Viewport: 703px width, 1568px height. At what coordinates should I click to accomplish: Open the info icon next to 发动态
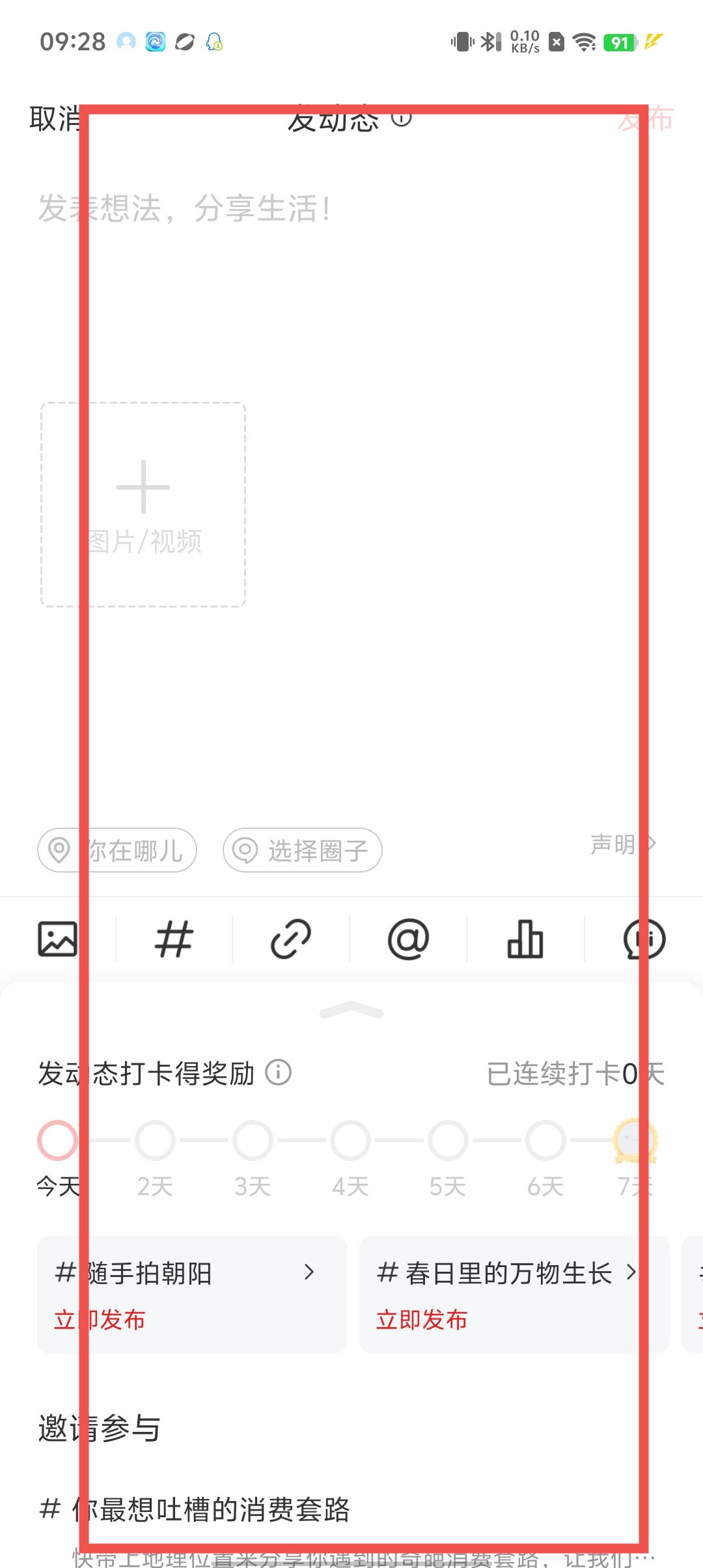point(402,118)
